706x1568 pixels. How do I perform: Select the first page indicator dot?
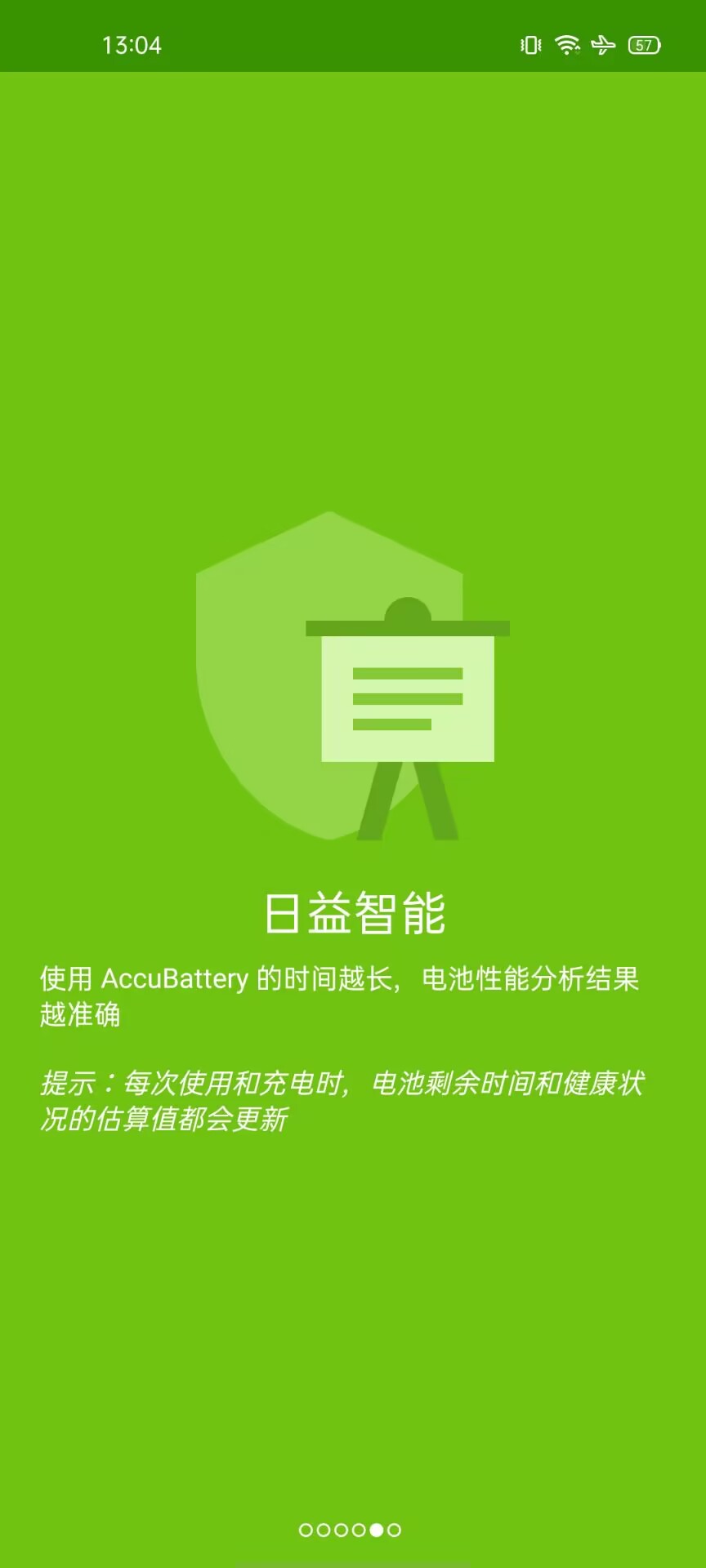pyautogui.click(x=306, y=1530)
